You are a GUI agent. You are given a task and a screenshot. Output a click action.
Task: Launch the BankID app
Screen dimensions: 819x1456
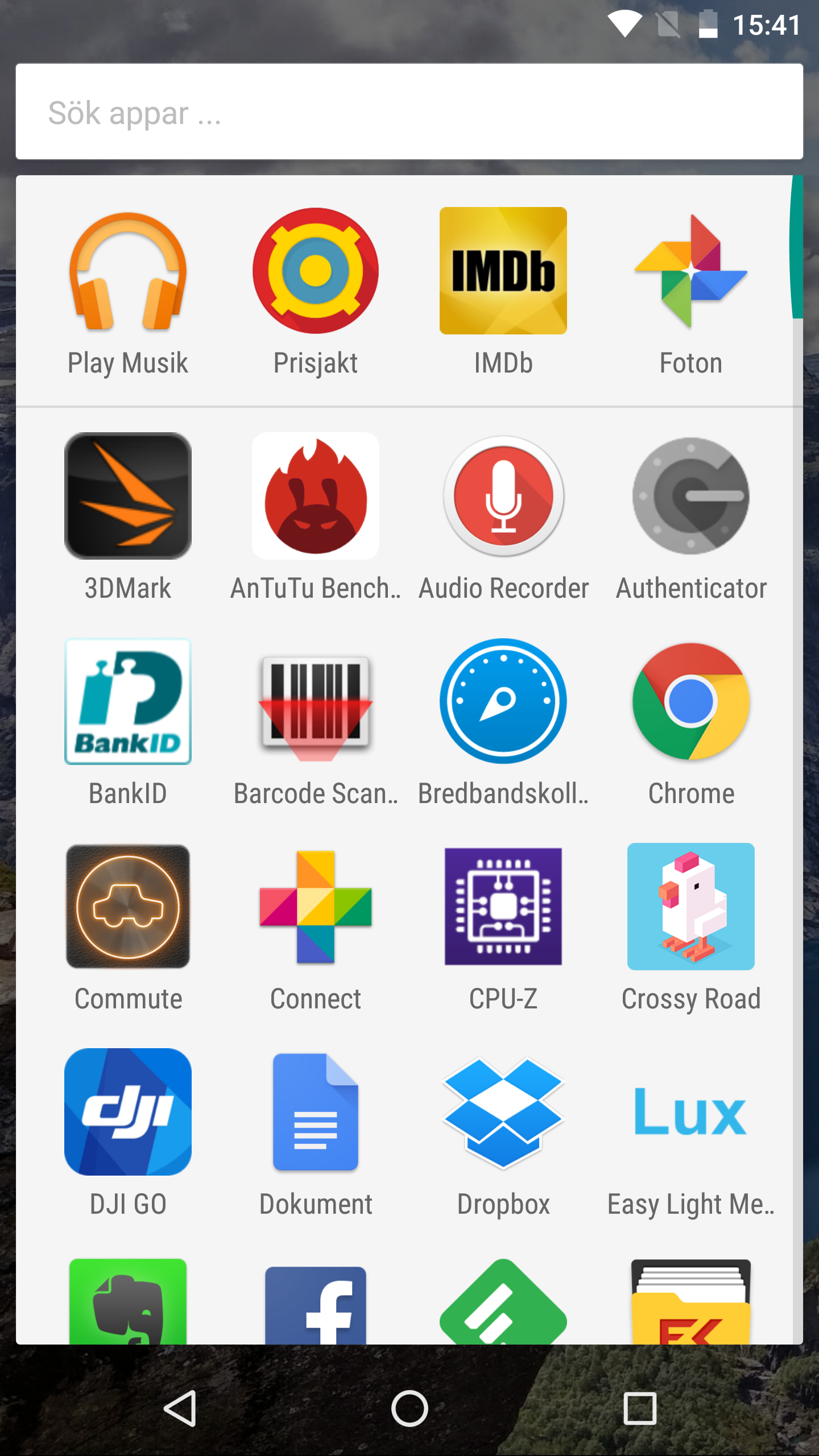128,701
